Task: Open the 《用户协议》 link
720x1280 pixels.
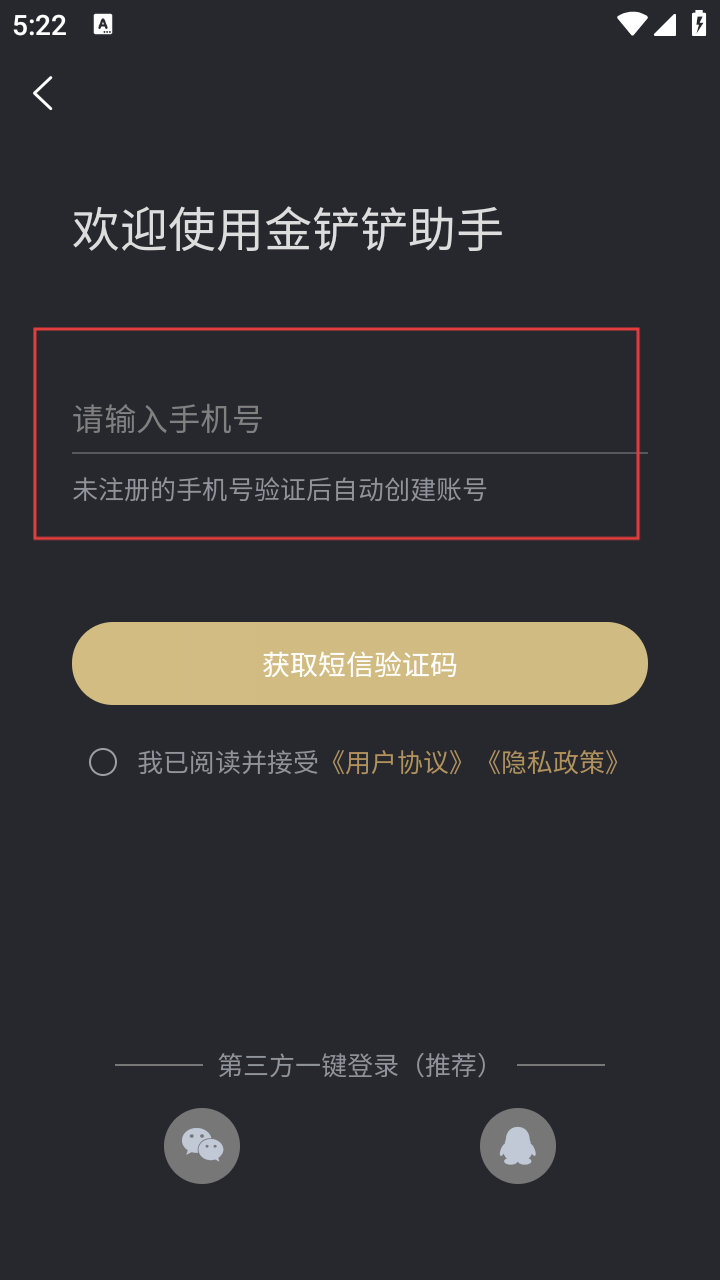Action: coord(398,763)
